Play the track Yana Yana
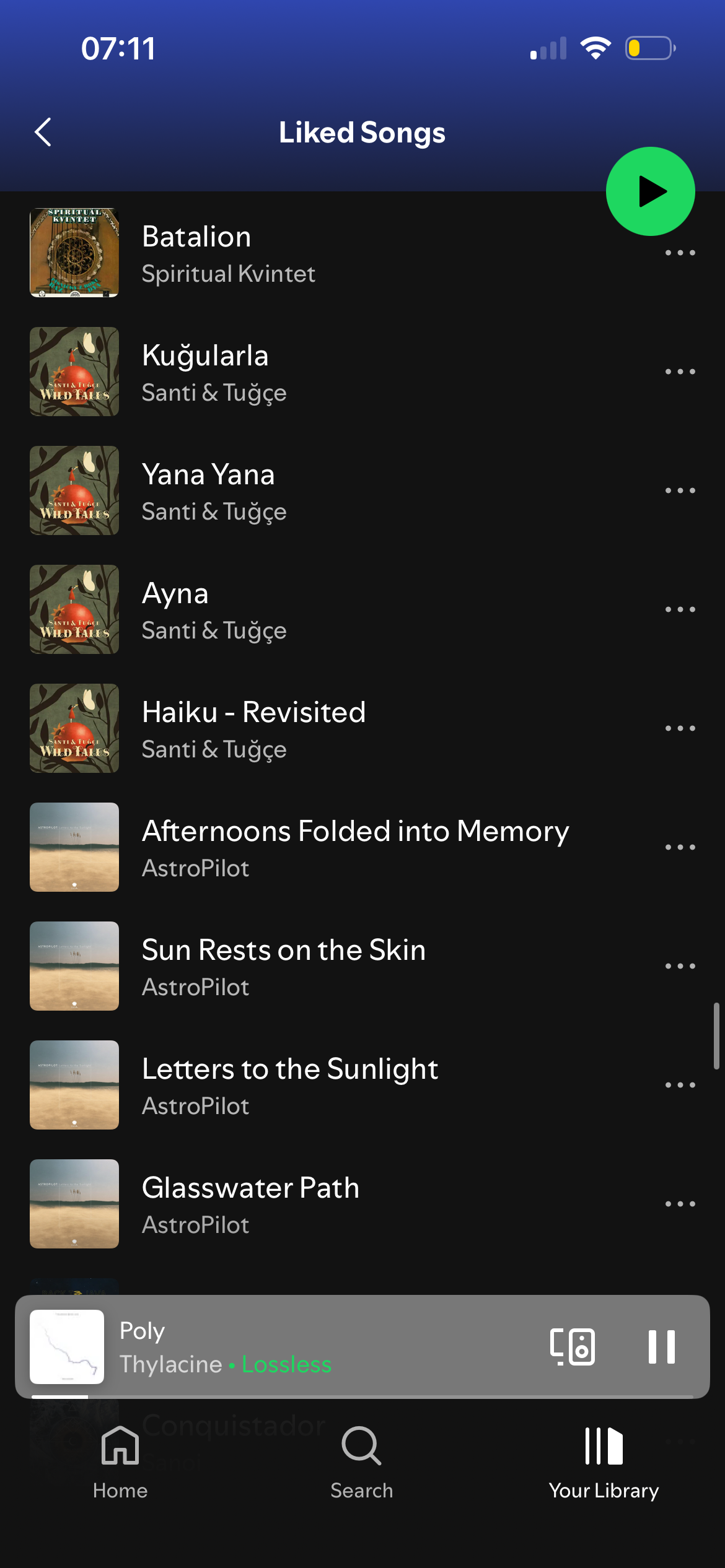 (310, 491)
